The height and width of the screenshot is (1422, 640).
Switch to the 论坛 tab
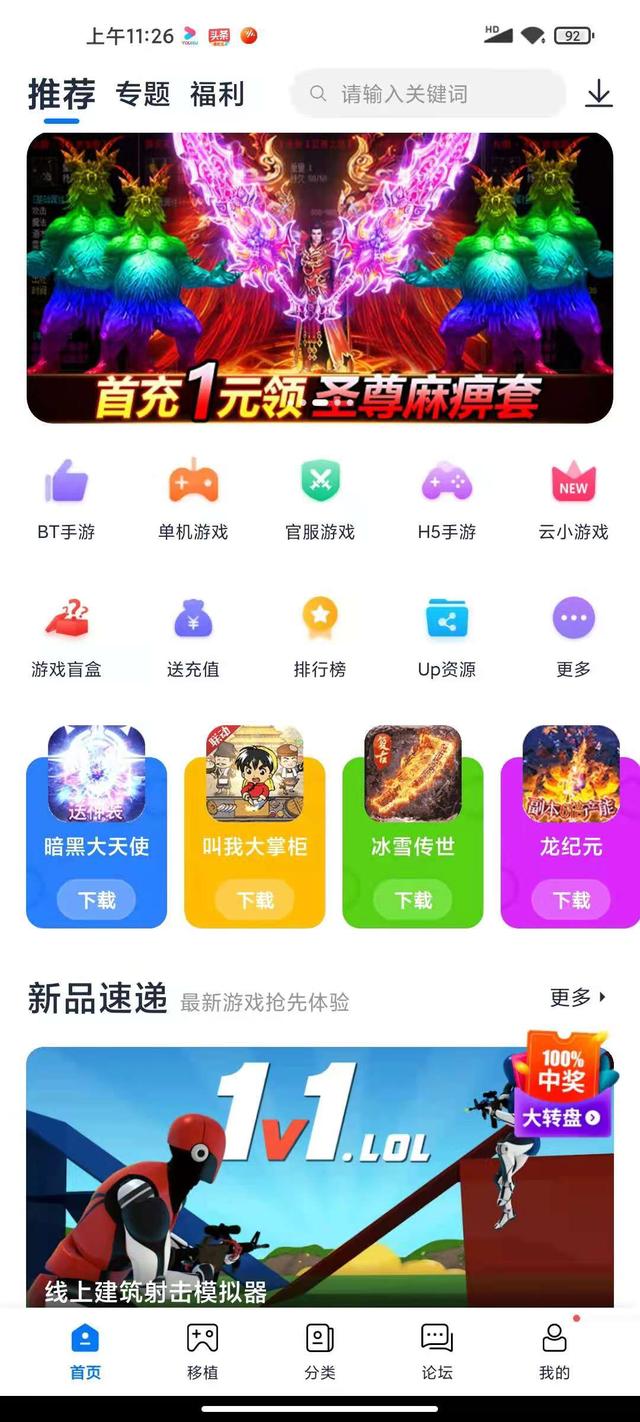click(437, 1351)
